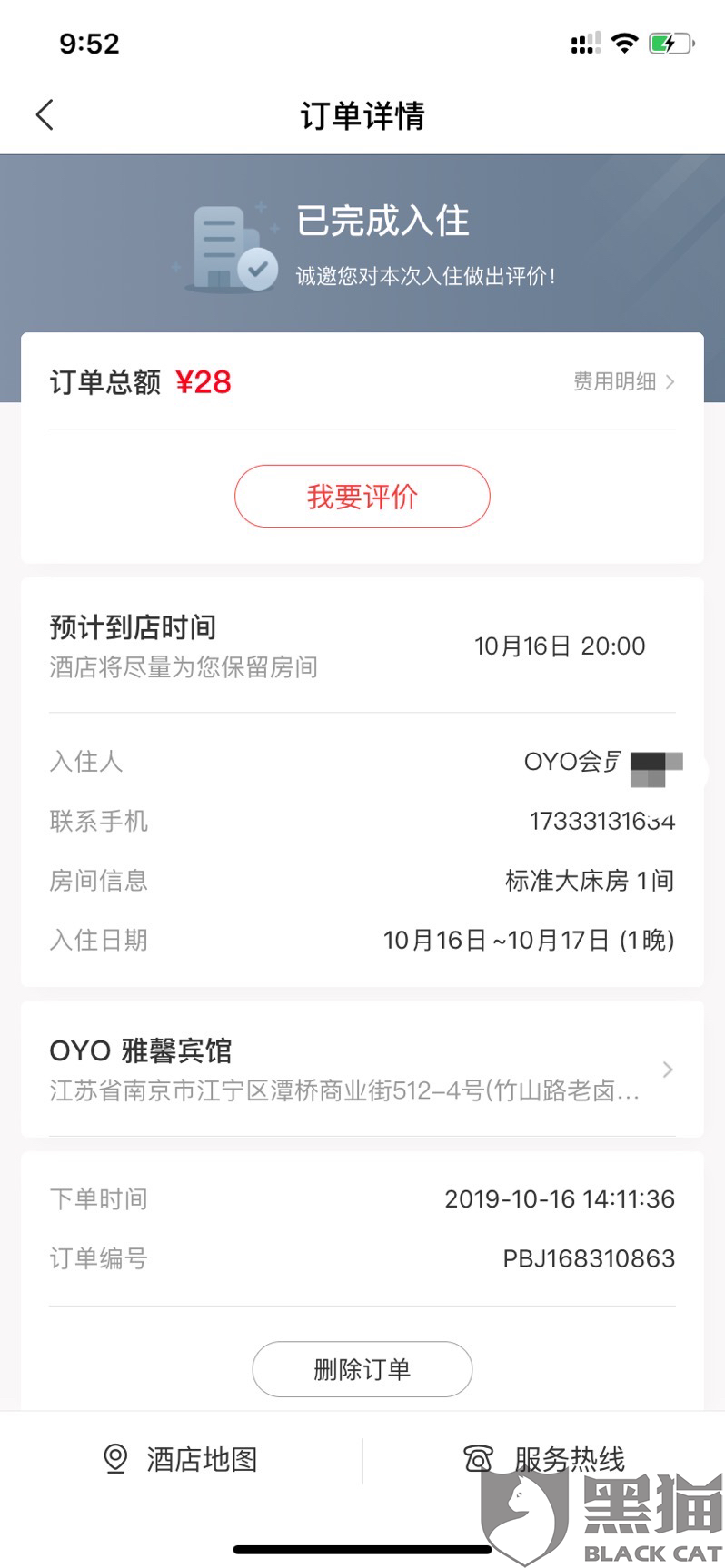The width and height of the screenshot is (725, 1568).
Task: Open the OYO 雅馨宾馆 hotel details
Action: click(362, 1069)
